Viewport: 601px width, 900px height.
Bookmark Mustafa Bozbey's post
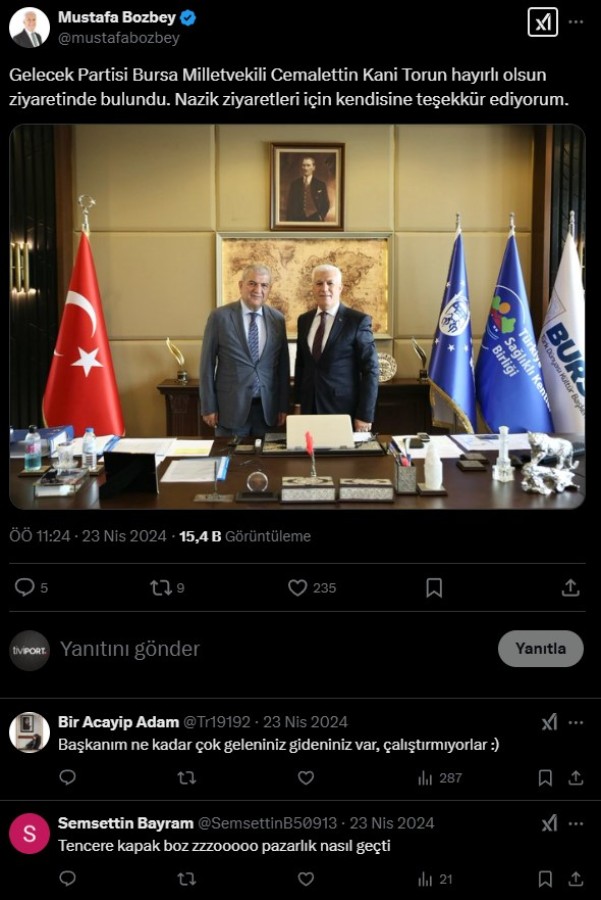click(434, 588)
